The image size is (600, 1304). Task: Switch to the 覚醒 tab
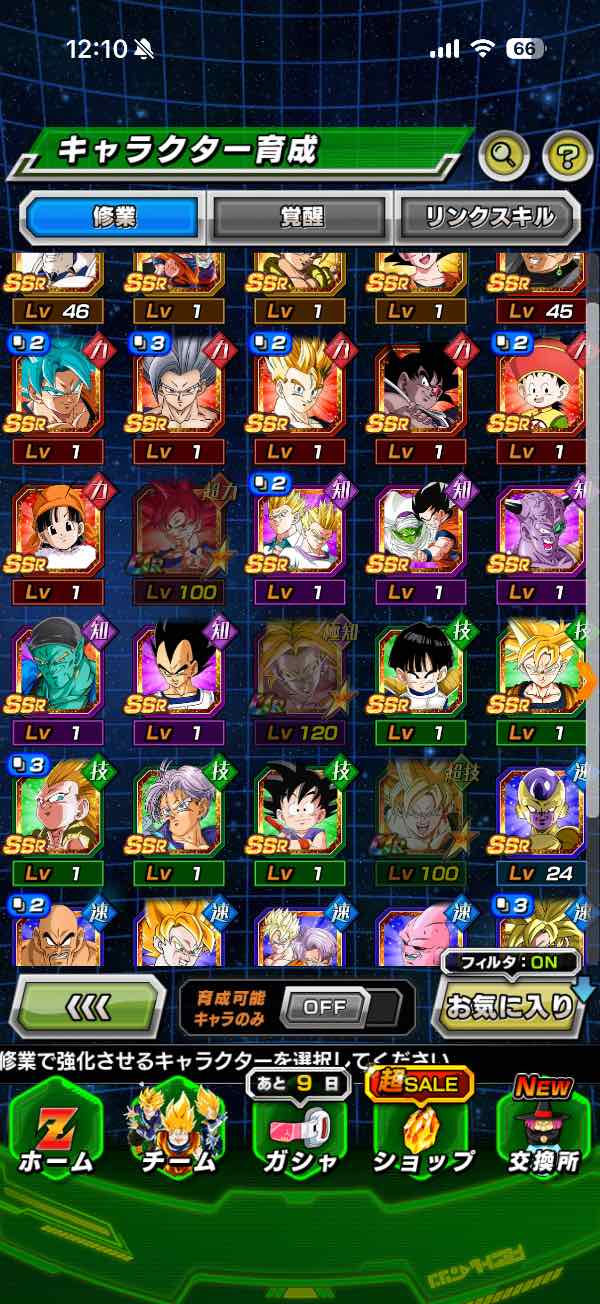pos(300,216)
